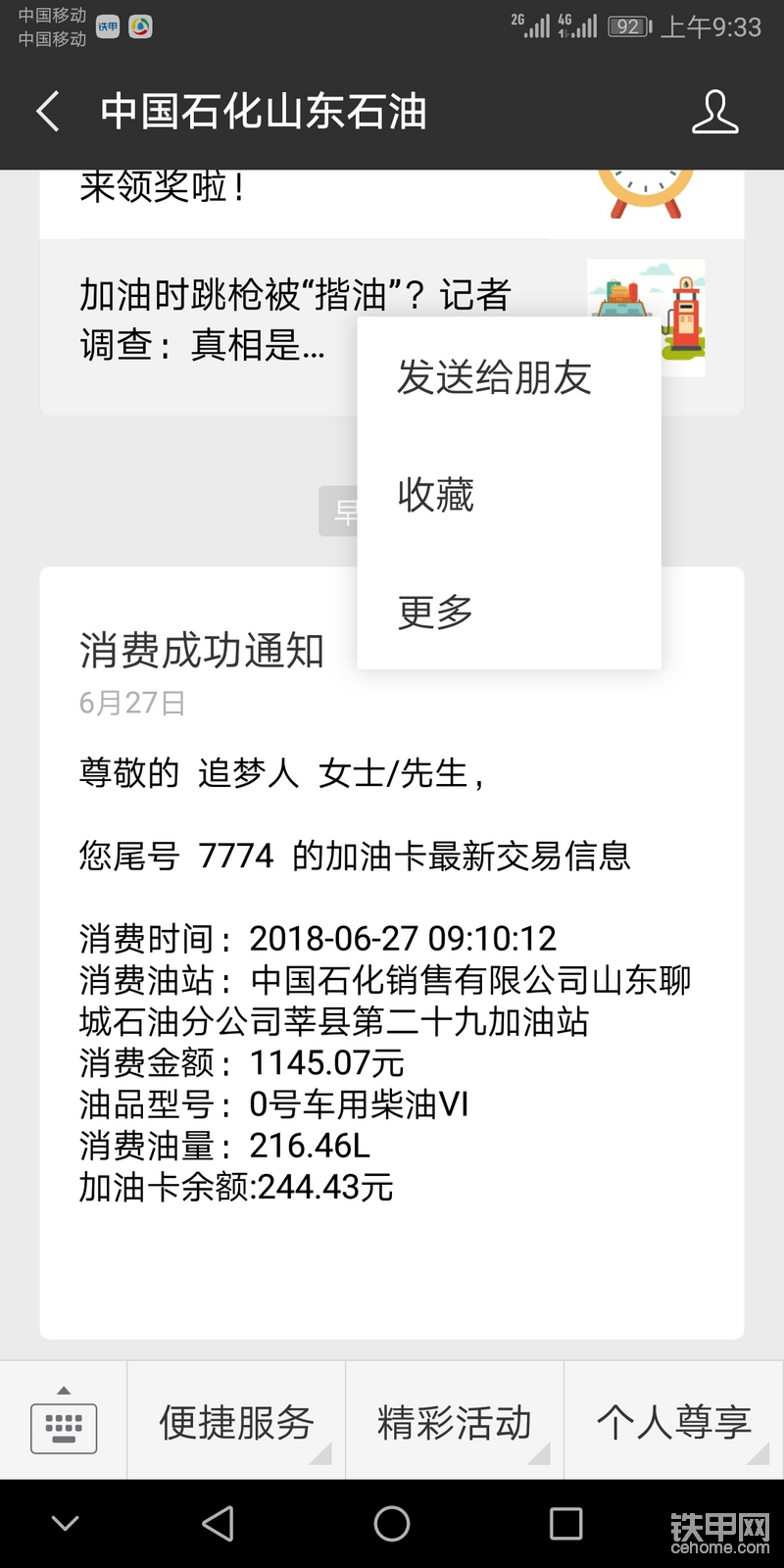Switch to keyboard input mode
Viewport: 784px width, 1568px height.
[64, 1421]
